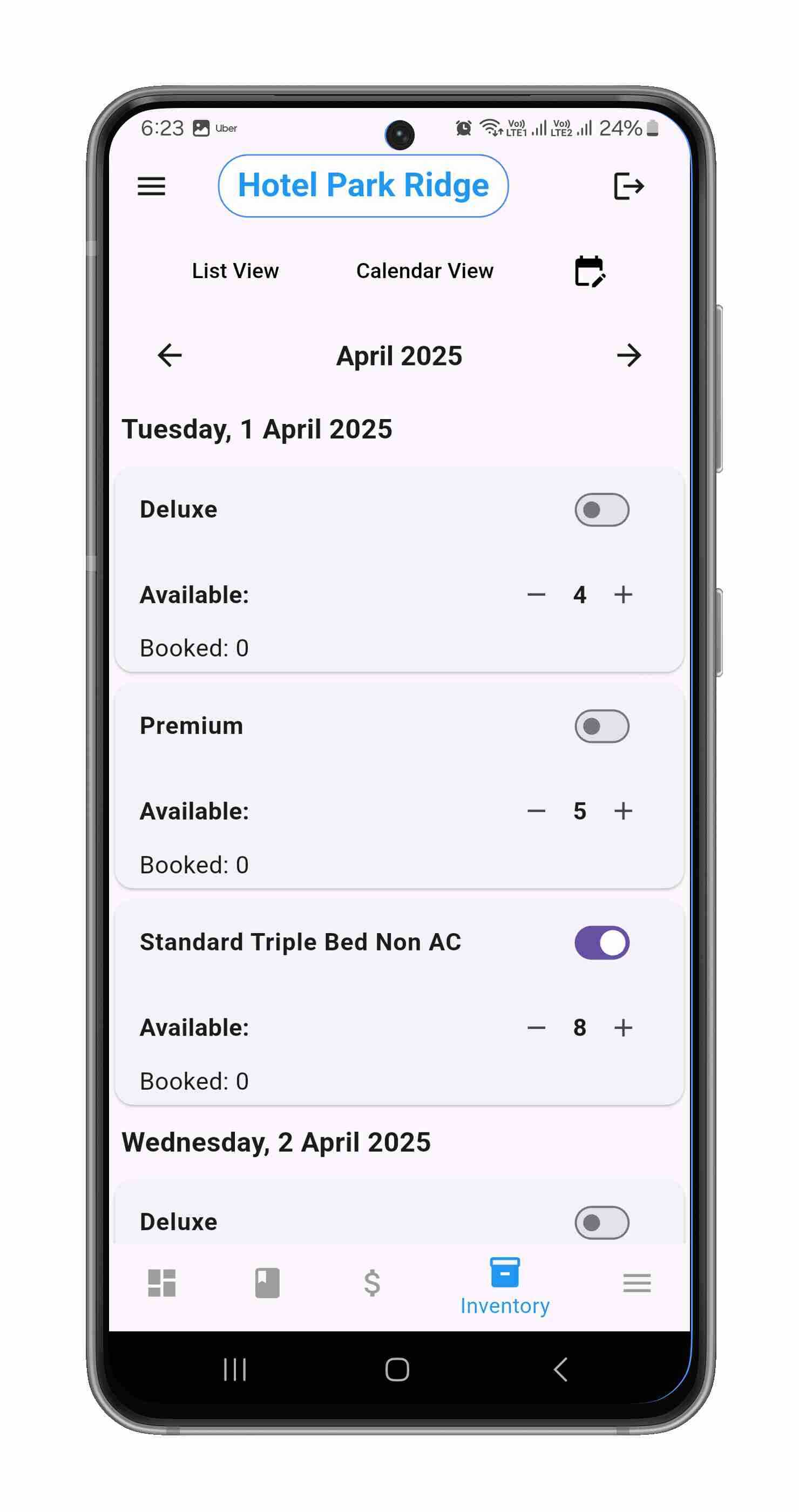Open the hamburger drawer menu

[151, 187]
